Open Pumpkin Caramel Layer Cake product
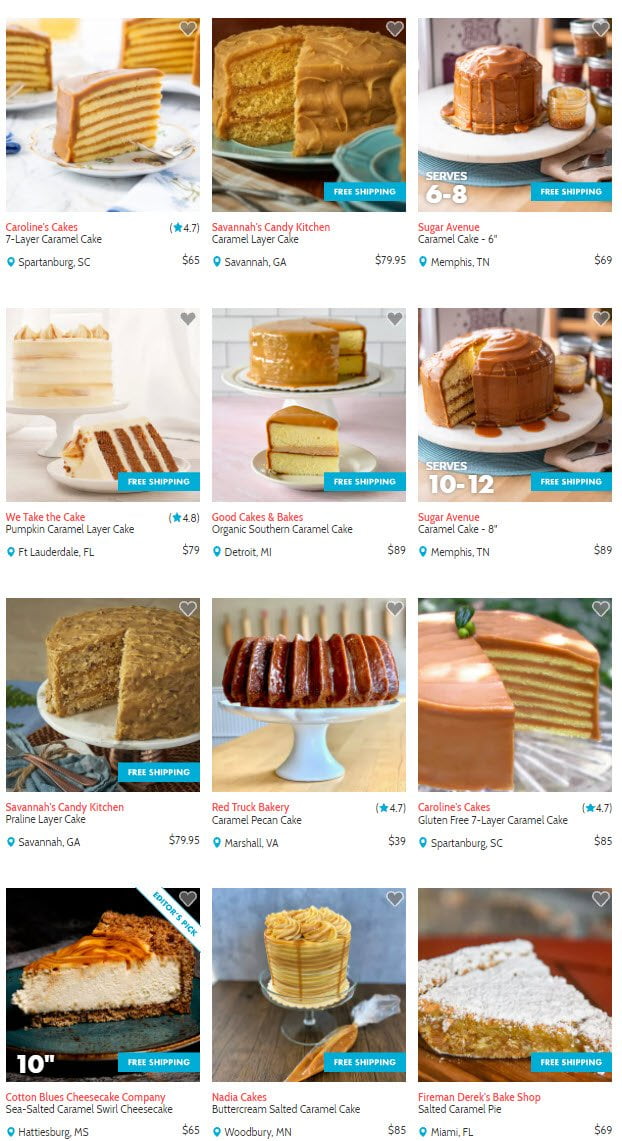The width and height of the screenshot is (622, 1141). [x=70, y=530]
